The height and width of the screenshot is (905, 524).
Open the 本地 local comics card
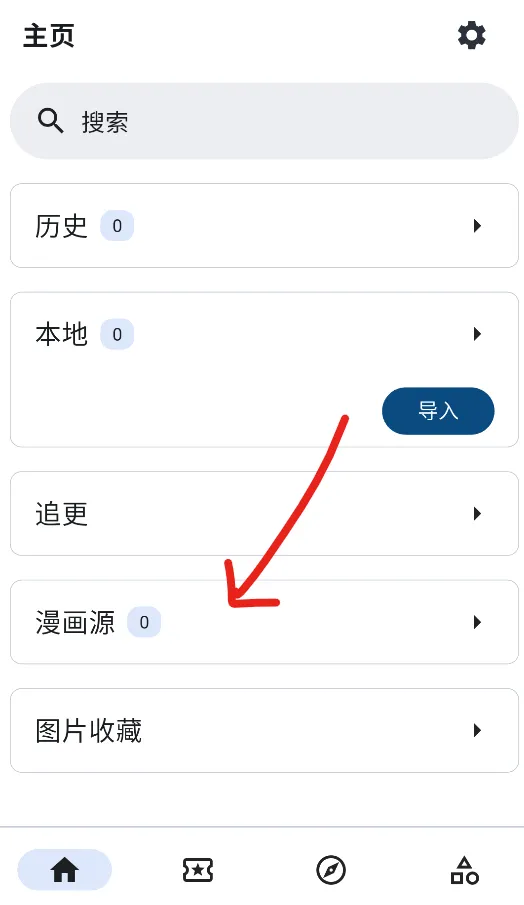click(264, 369)
